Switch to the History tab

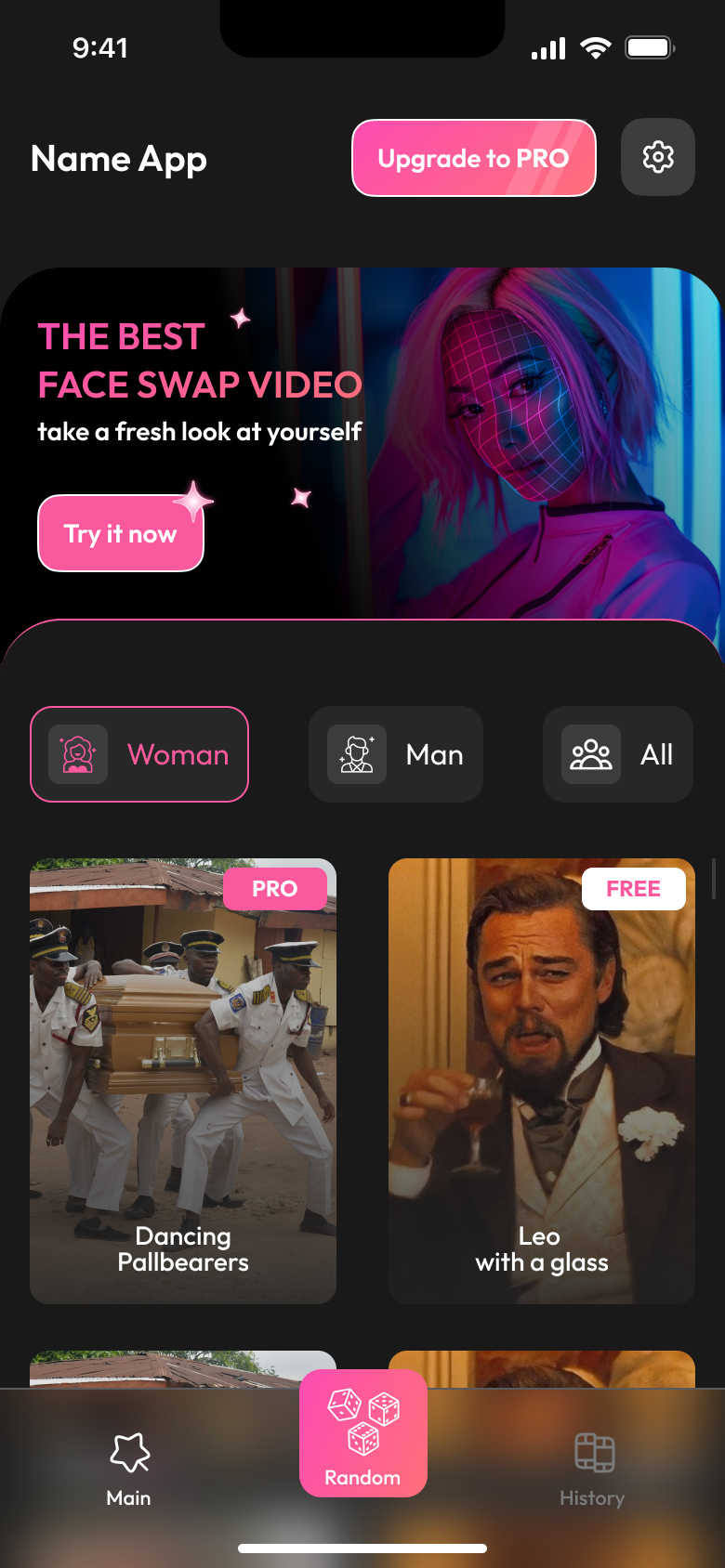[593, 1470]
